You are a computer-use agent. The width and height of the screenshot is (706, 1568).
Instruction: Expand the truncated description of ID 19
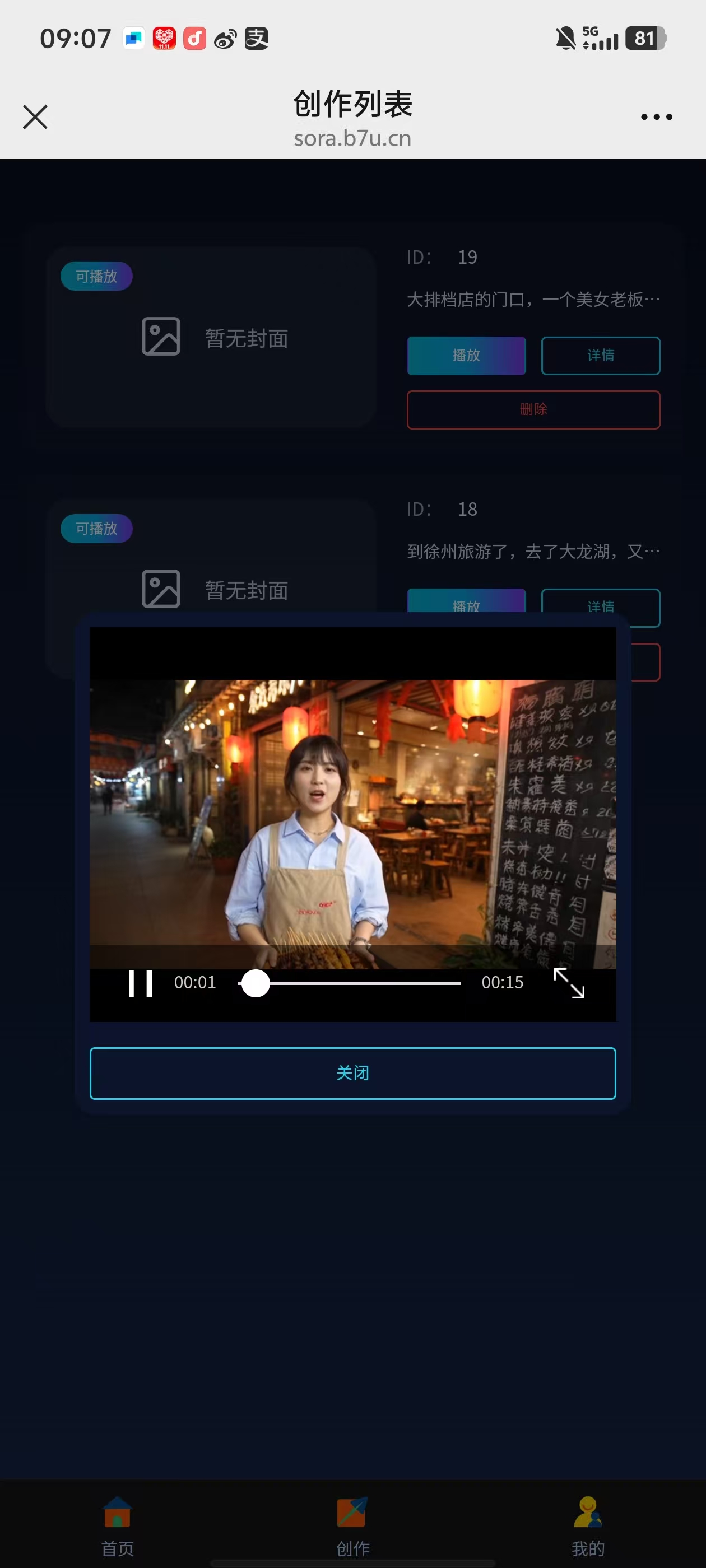pyautogui.click(x=532, y=299)
